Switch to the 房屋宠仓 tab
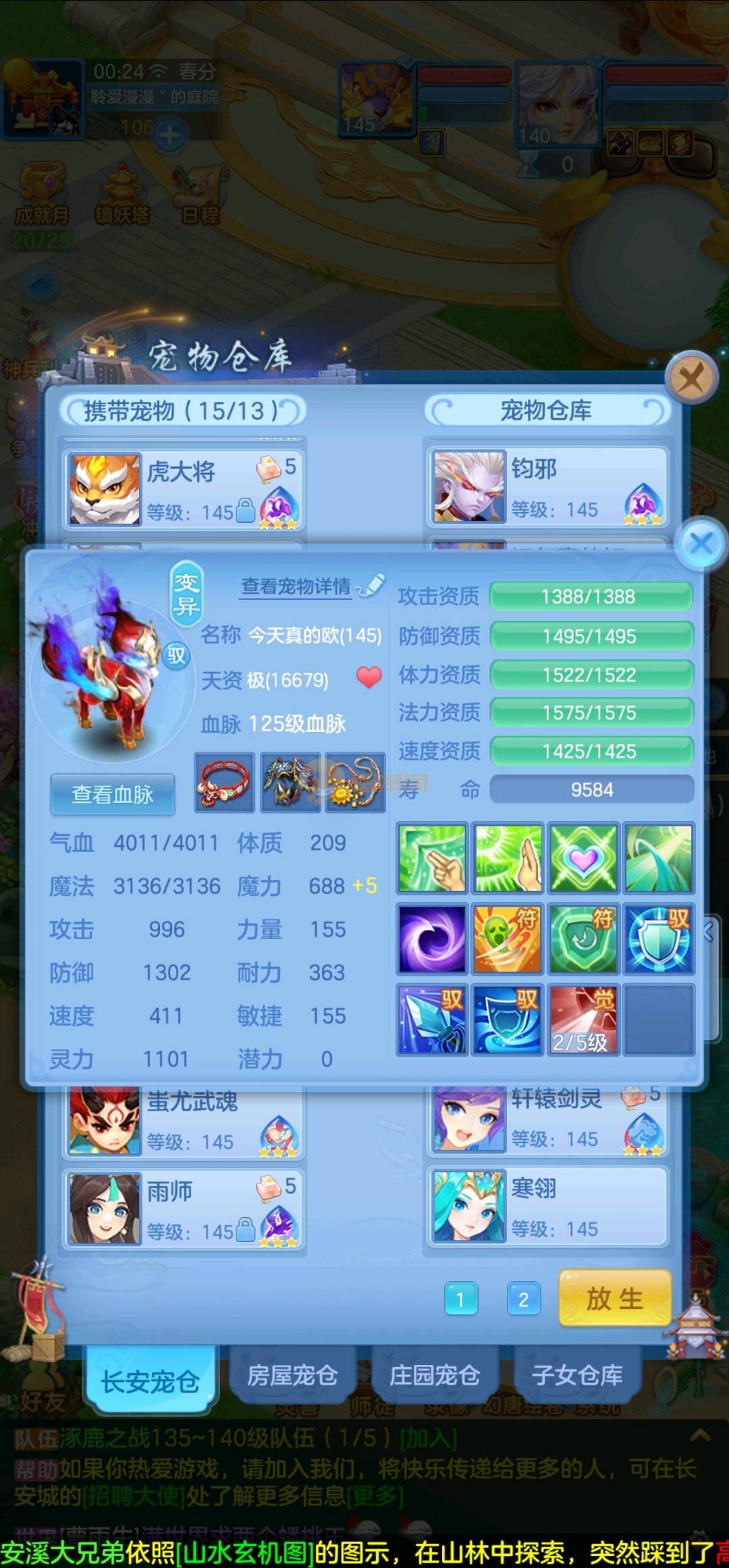 pos(292,1374)
